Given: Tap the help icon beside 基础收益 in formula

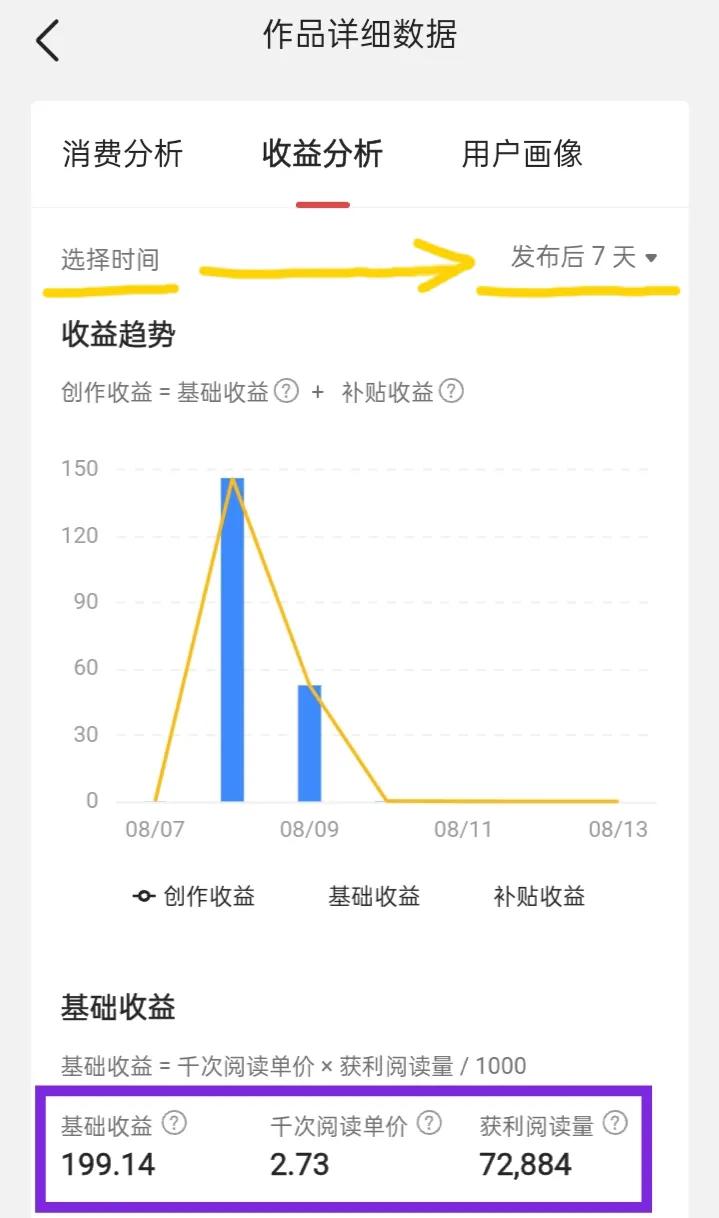Looking at the screenshot, I should pos(286,392).
